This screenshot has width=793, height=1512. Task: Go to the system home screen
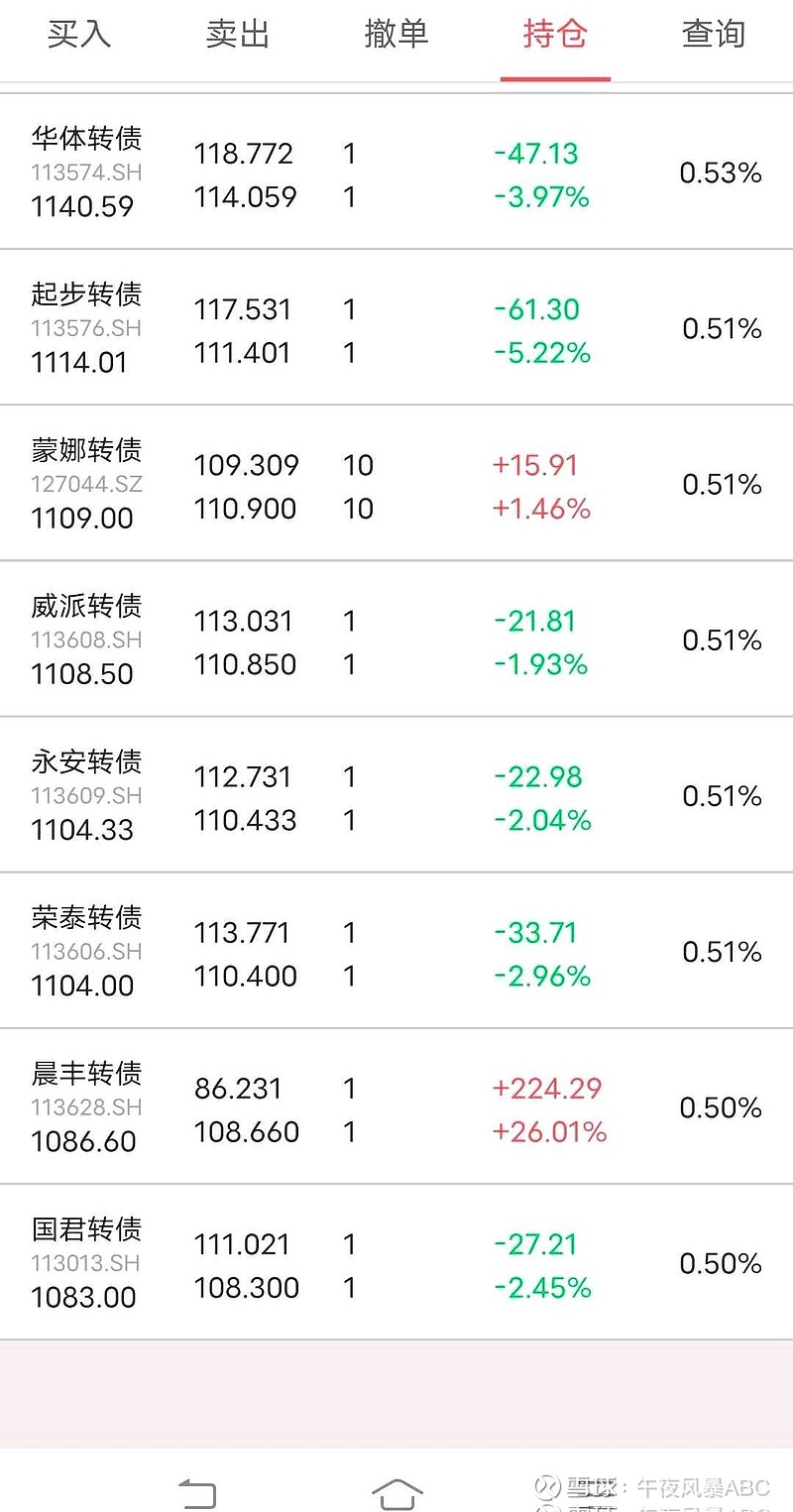396,1492
